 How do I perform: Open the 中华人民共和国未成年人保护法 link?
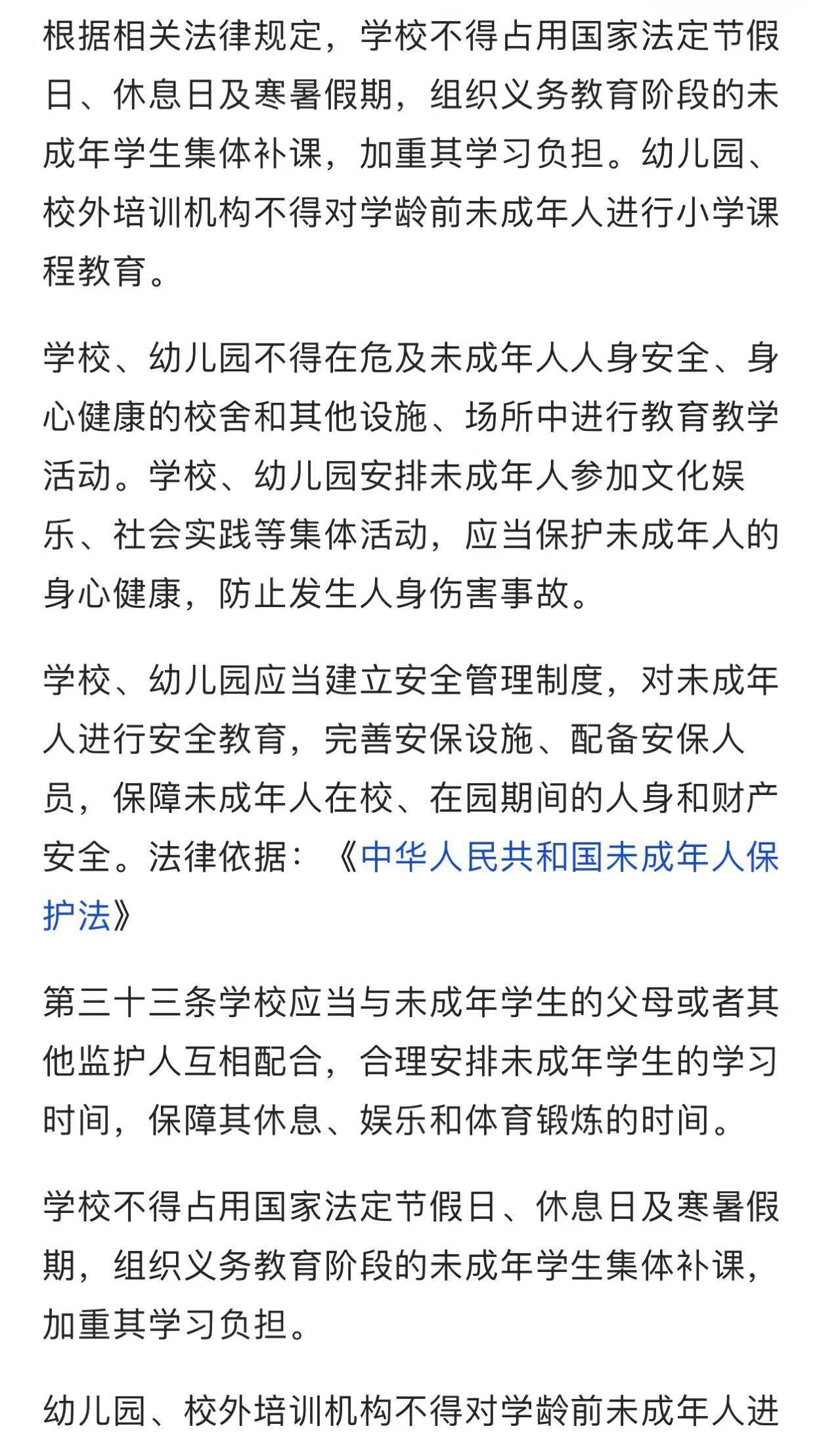(569, 858)
